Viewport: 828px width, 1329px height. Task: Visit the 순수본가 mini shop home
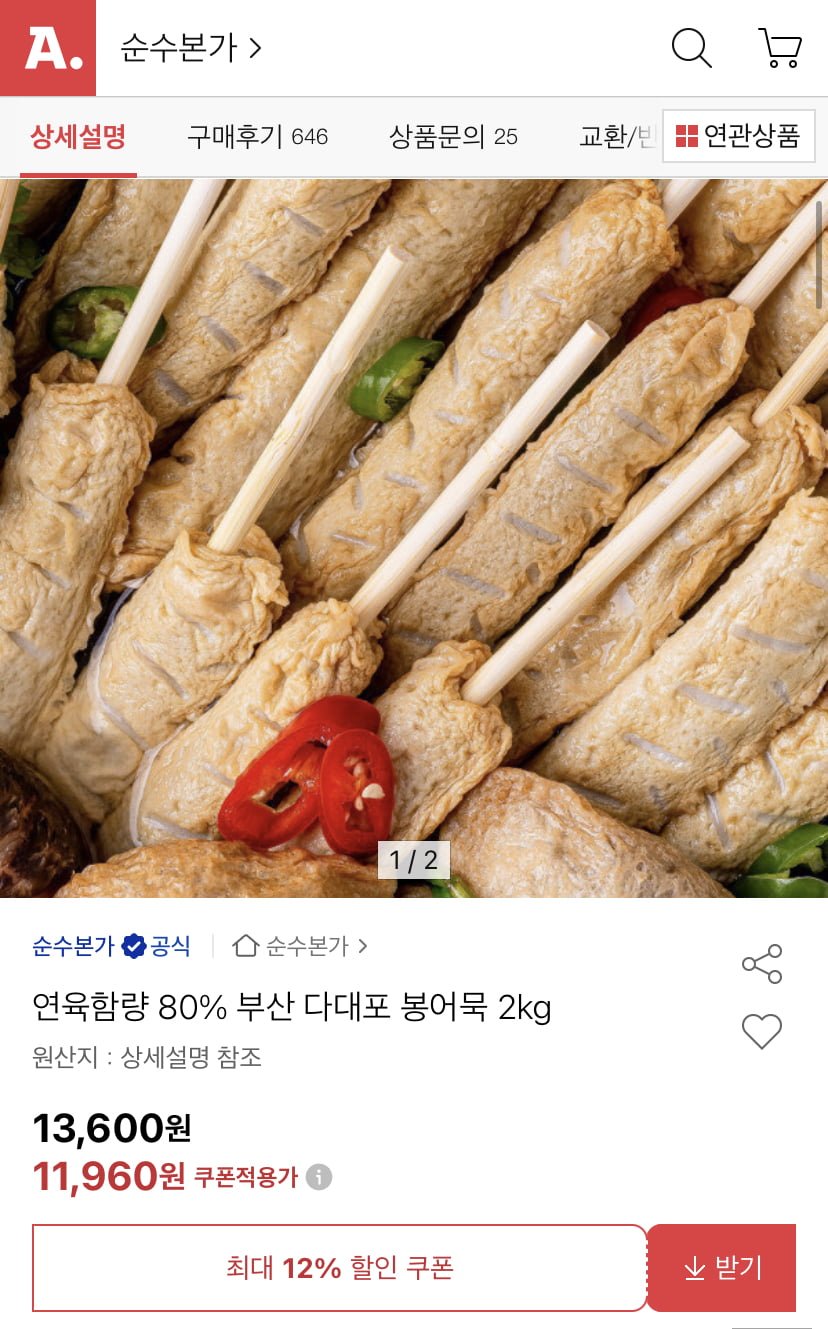pos(300,946)
